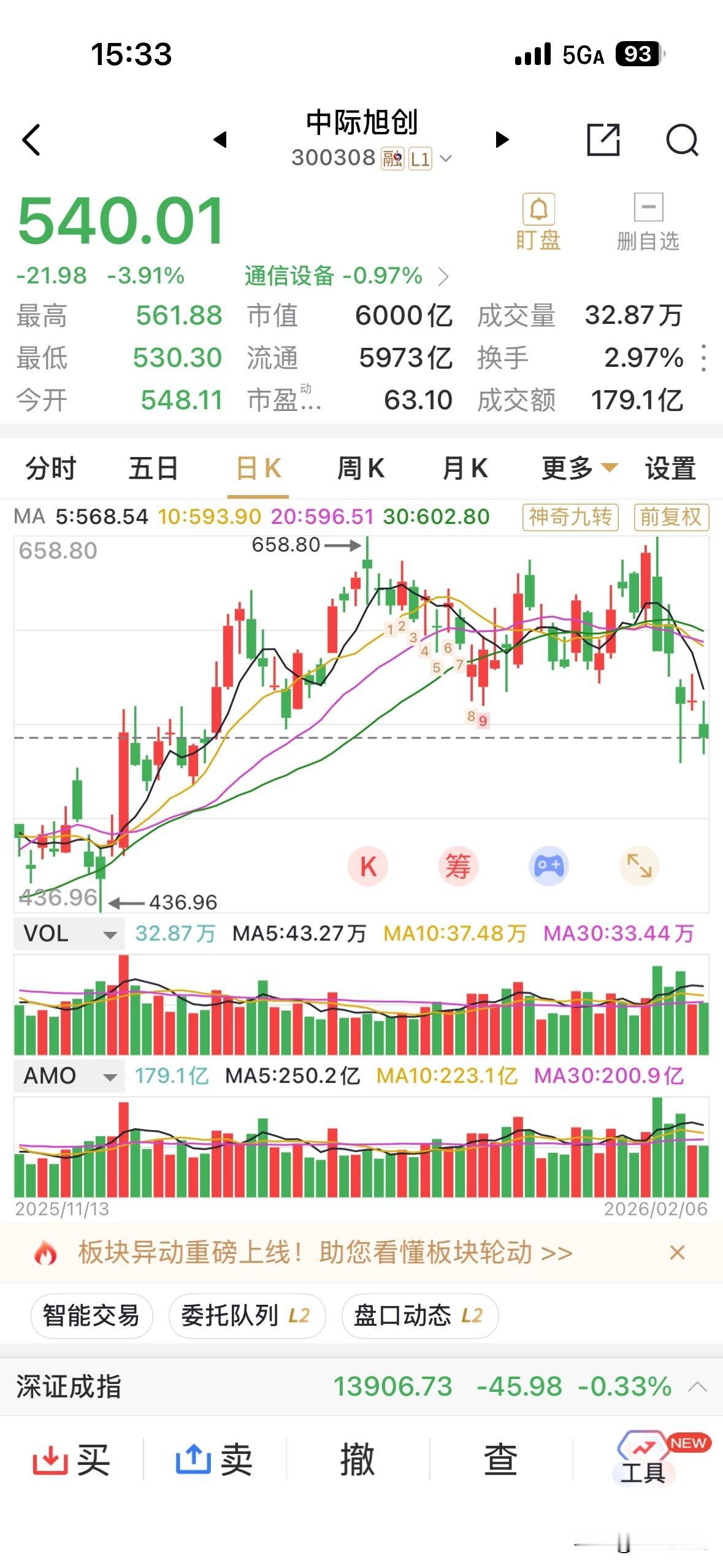Screen dimensions: 723x1568
Task: Open the 更多 chart period dropdown
Action: click(x=575, y=468)
